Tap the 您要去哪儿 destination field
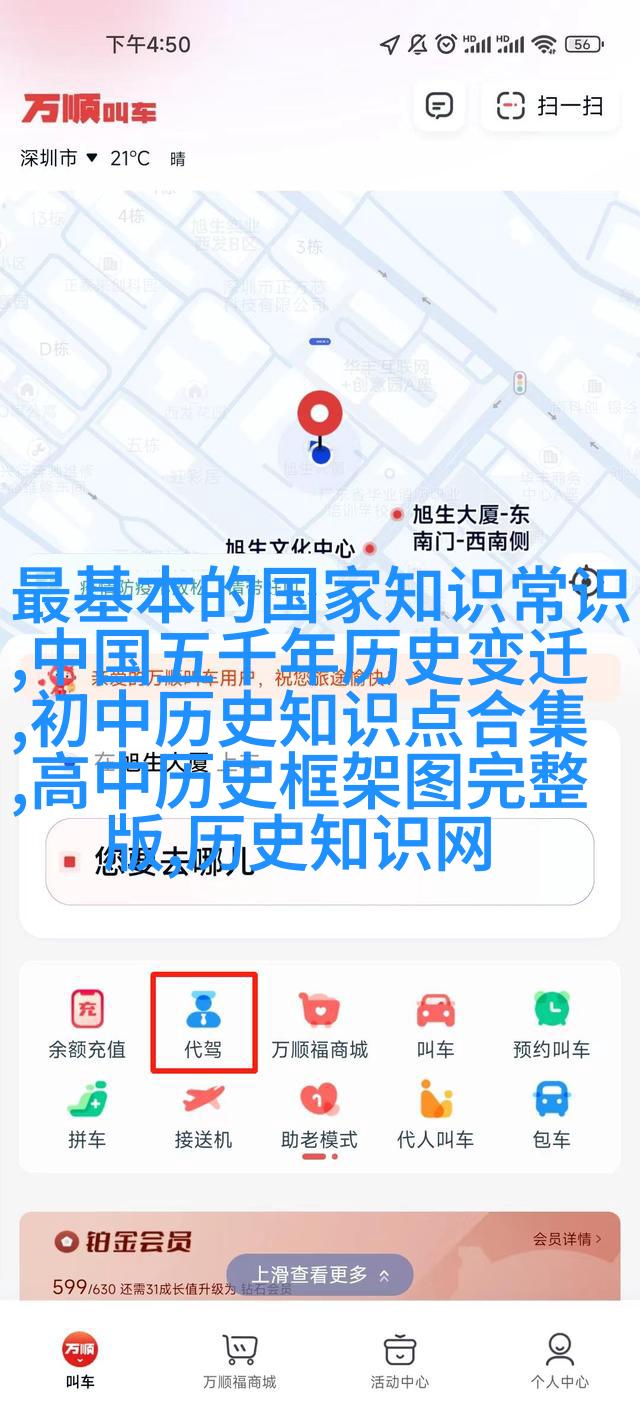This screenshot has height=1422, width=640. pos(320,860)
